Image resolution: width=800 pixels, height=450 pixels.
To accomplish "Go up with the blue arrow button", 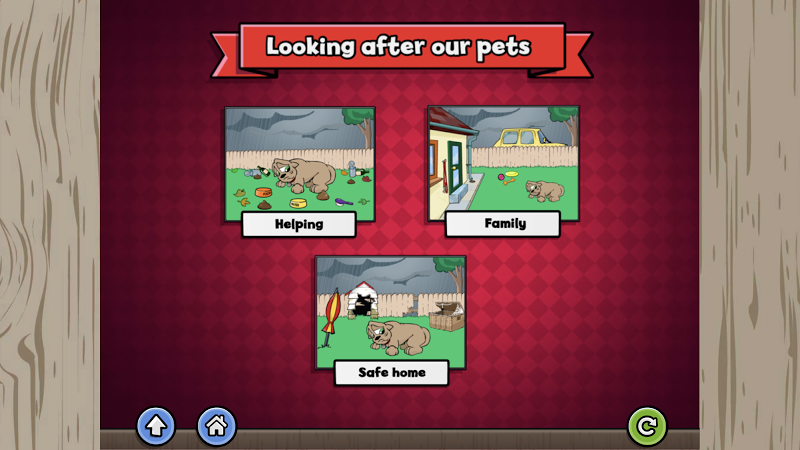I will click(x=156, y=426).
